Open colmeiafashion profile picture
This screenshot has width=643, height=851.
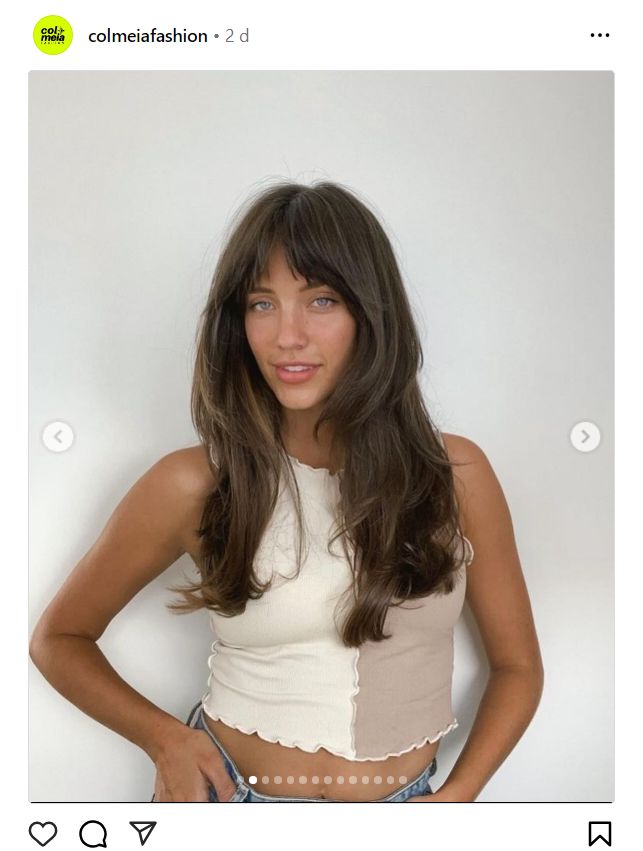coord(53,35)
